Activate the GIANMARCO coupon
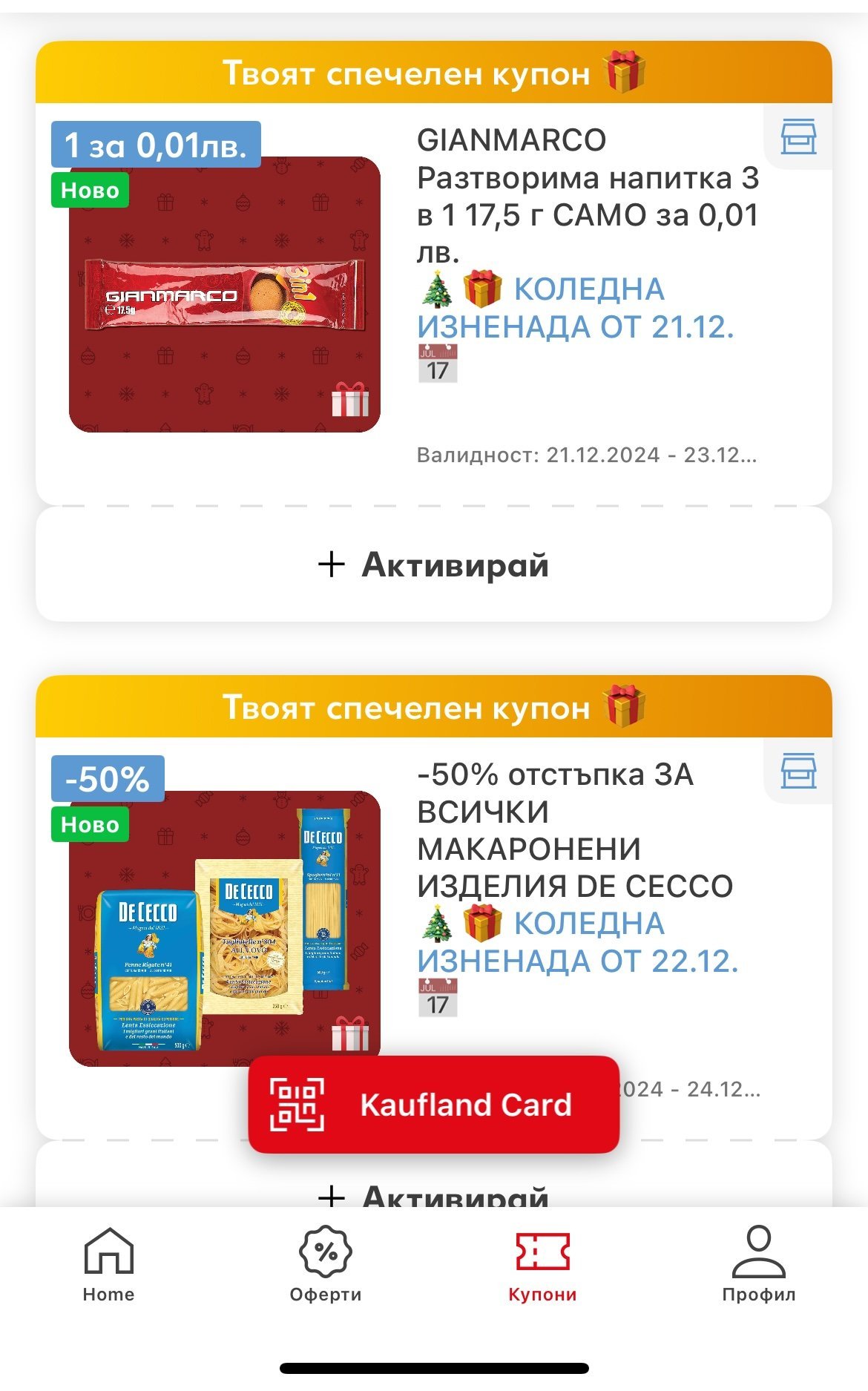Screen dimensions: 868x1391 click(434, 565)
